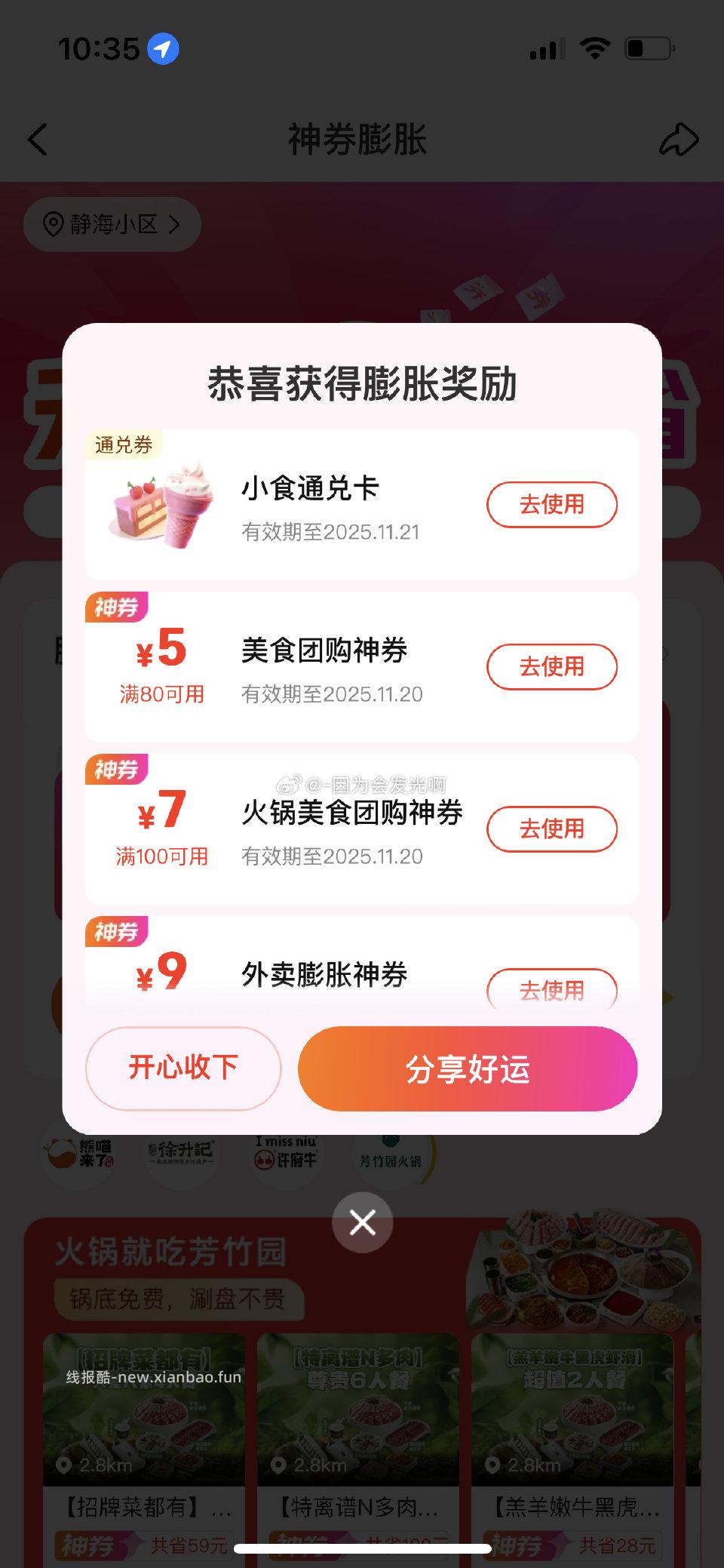
Task: Go back using the top-left back arrow
Action: point(38,140)
